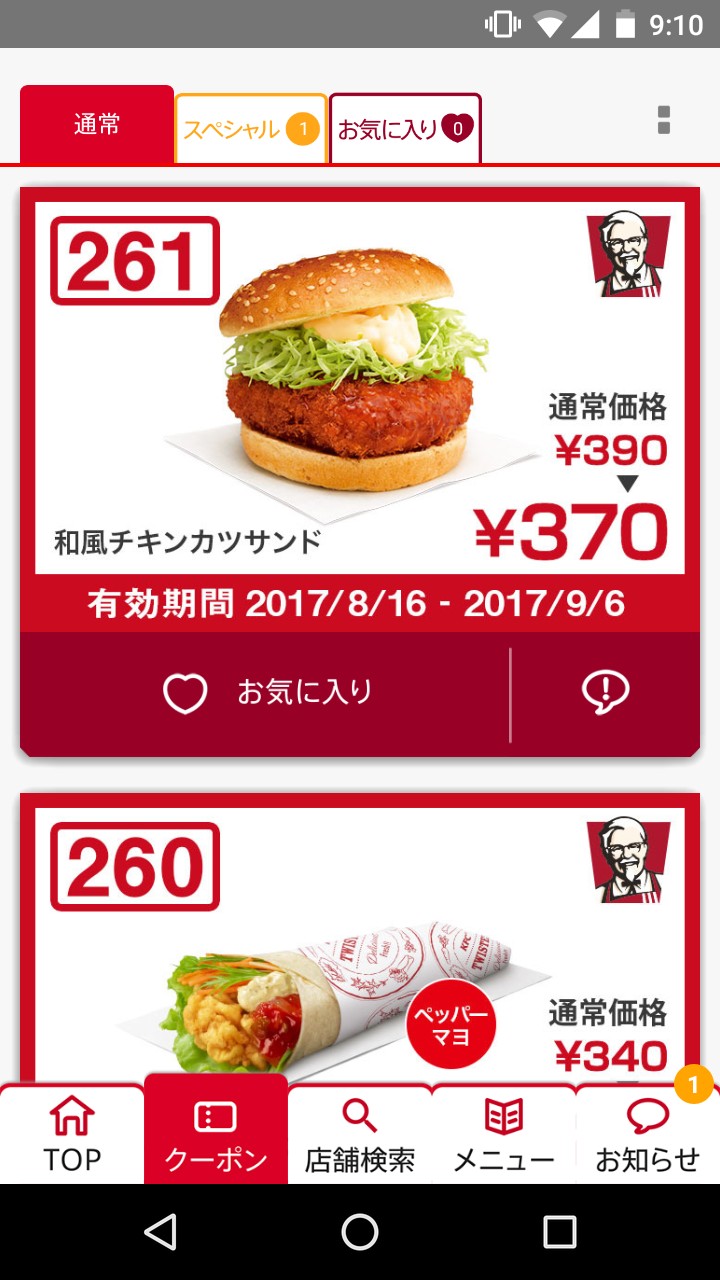720x1280 pixels.
Task: Switch to the 通常 tab
Action: (x=97, y=125)
